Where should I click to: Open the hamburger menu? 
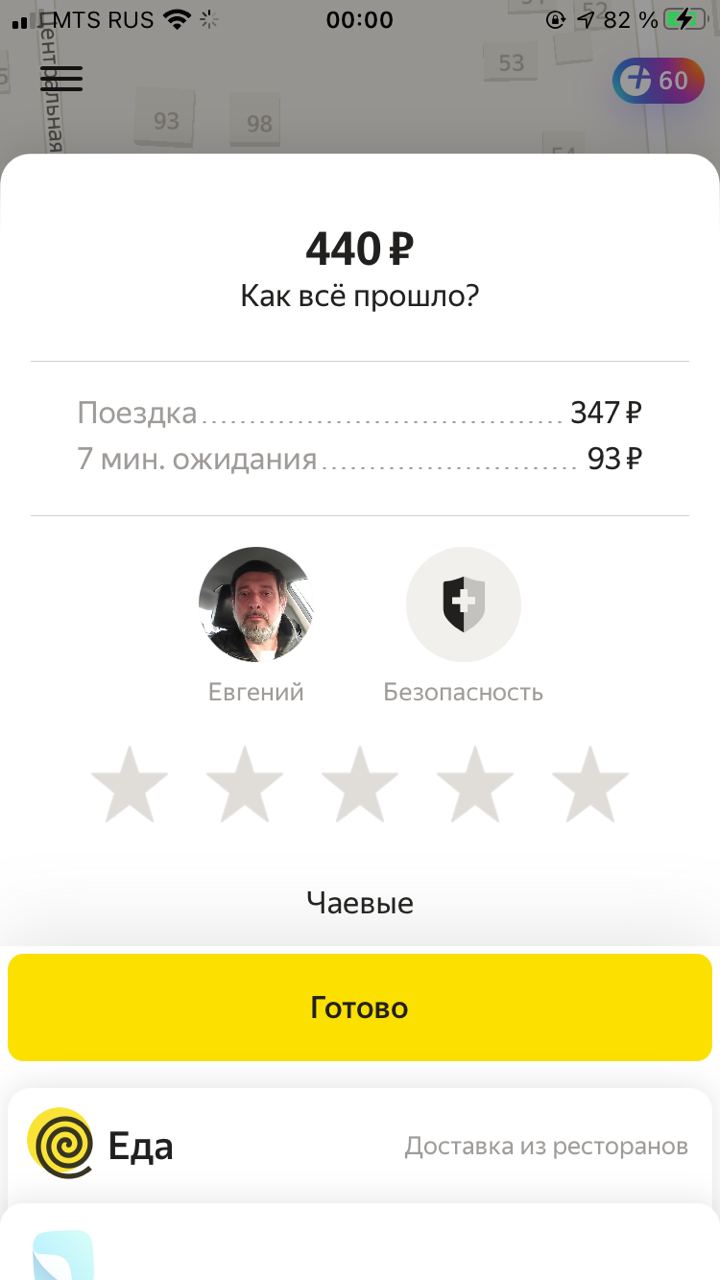point(61,79)
